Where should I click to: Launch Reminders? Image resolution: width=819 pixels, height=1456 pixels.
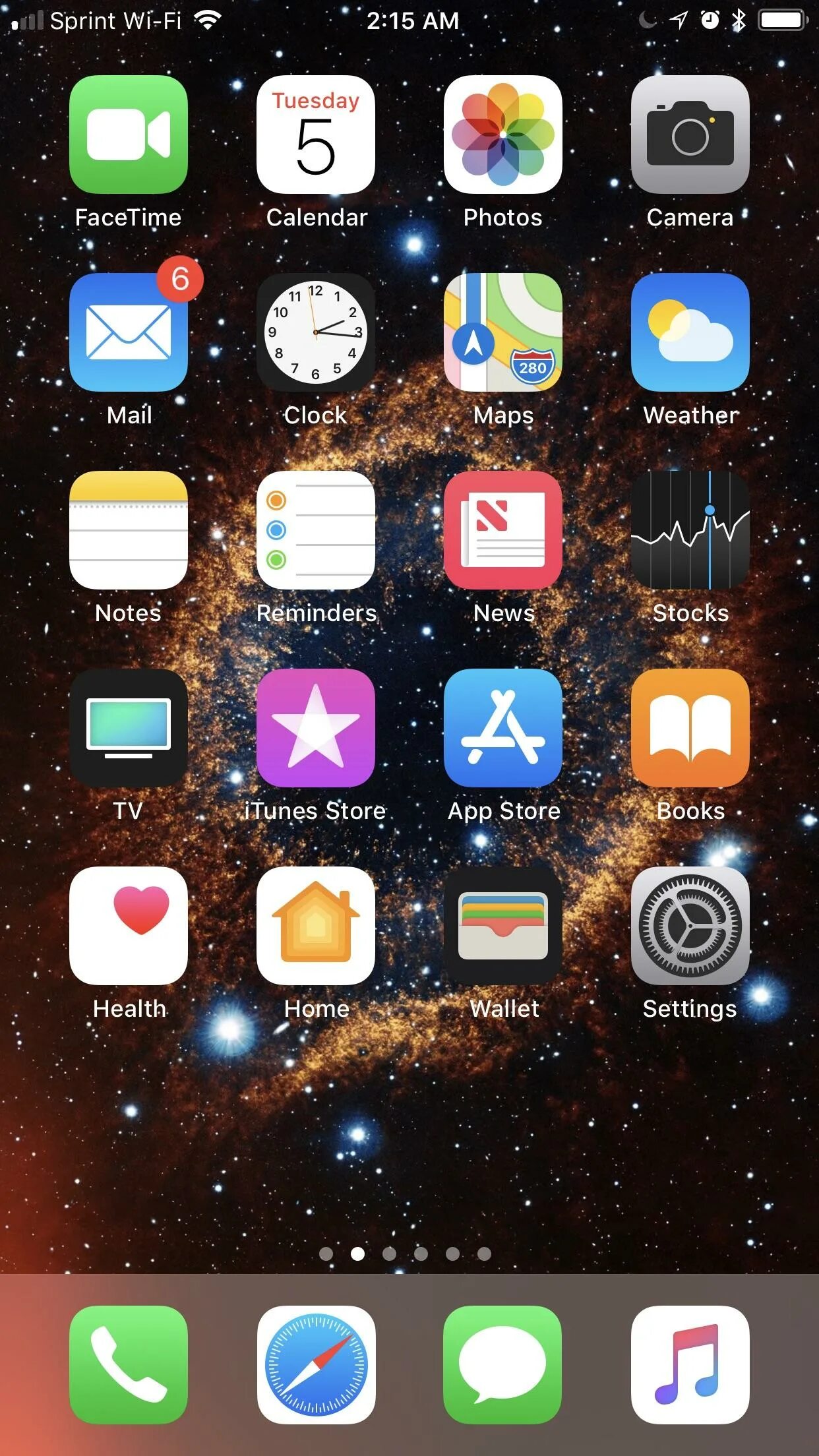pyautogui.click(x=316, y=530)
